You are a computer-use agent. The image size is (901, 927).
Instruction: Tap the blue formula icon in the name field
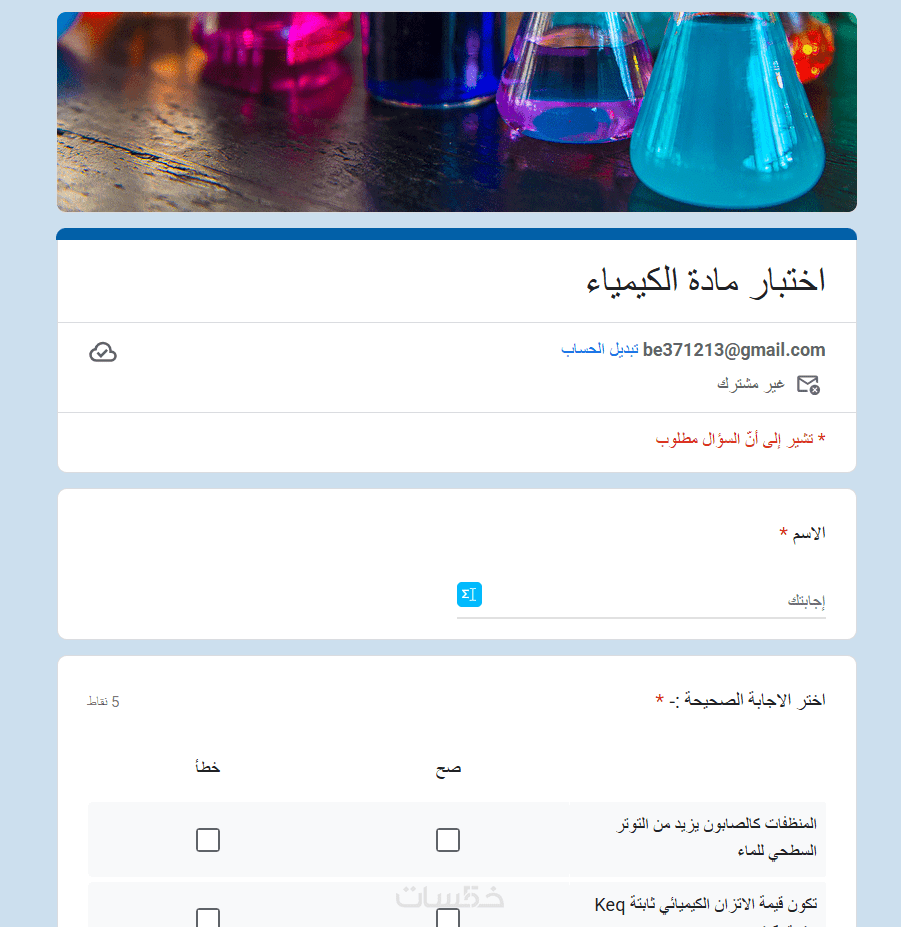469,595
